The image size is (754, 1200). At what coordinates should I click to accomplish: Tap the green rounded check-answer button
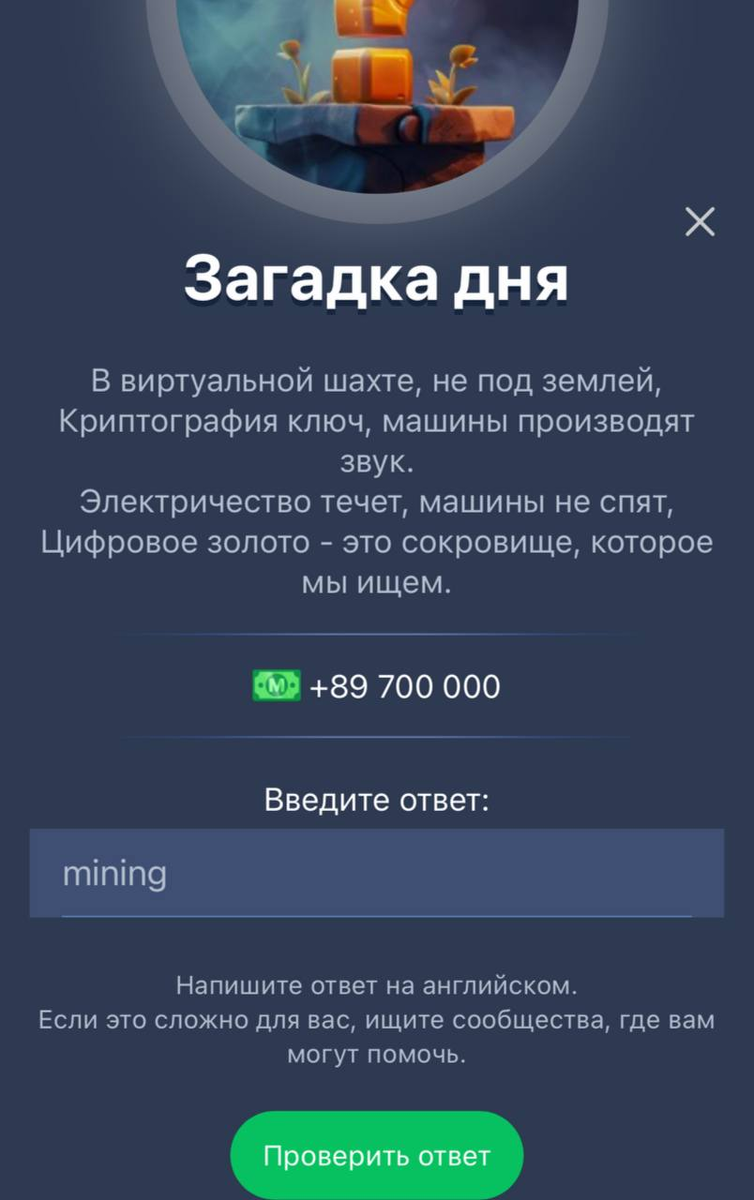pos(376,1156)
